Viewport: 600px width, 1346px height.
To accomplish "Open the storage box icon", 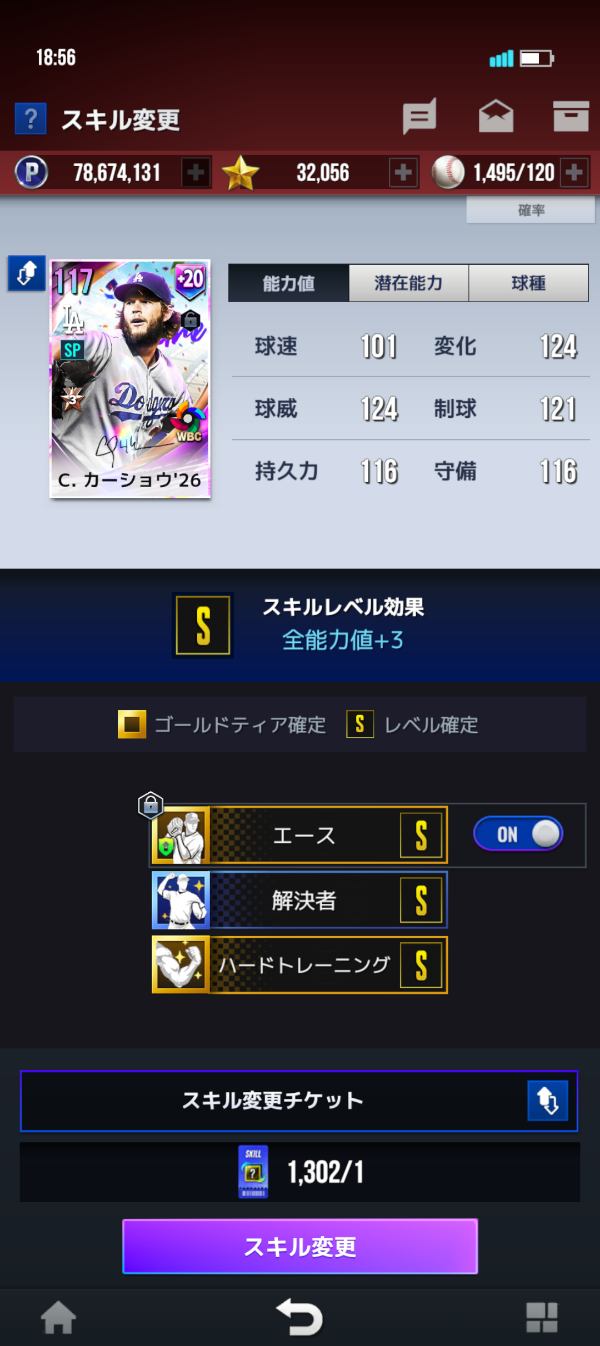I will (x=571, y=117).
